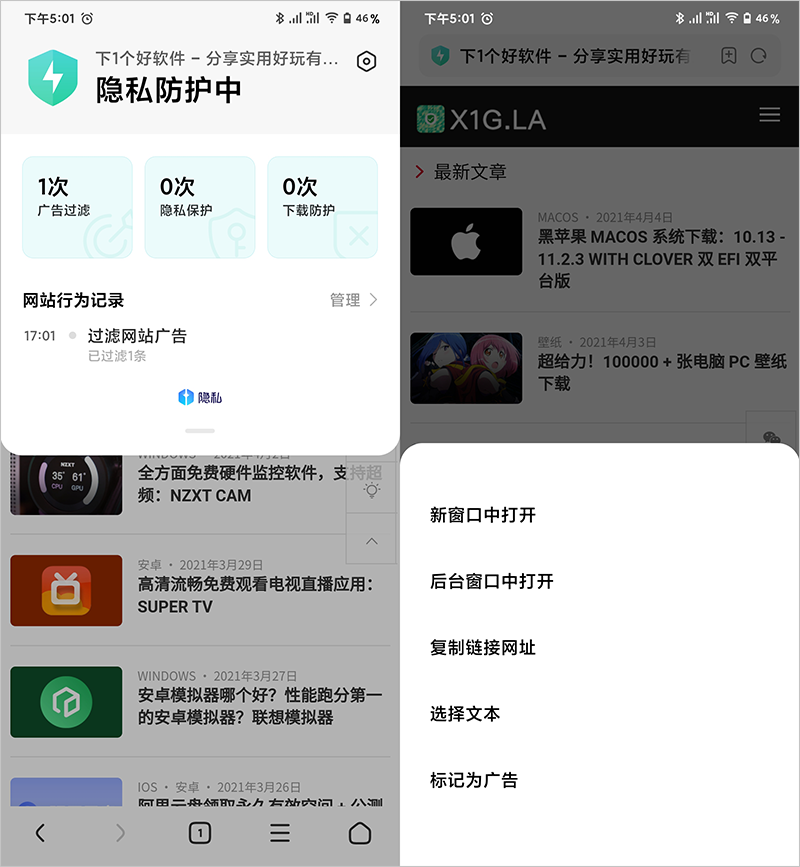Image resolution: width=800 pixels, height=867 pixels.
Task: Choose 选择文本 option
Action: coord(465,714)
